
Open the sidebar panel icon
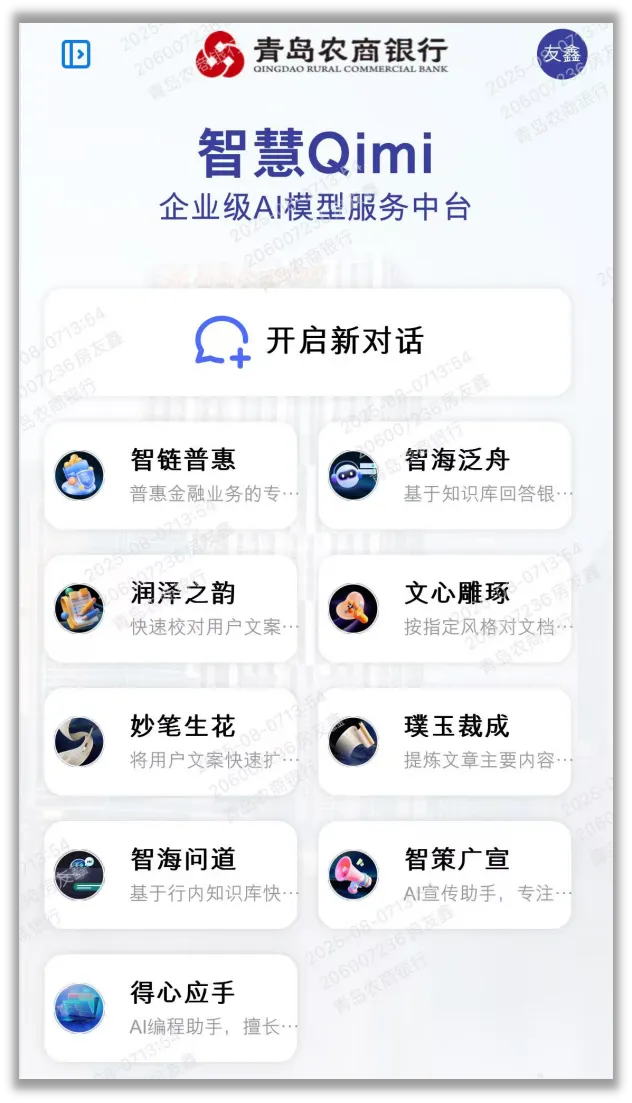tap(76, 54)
